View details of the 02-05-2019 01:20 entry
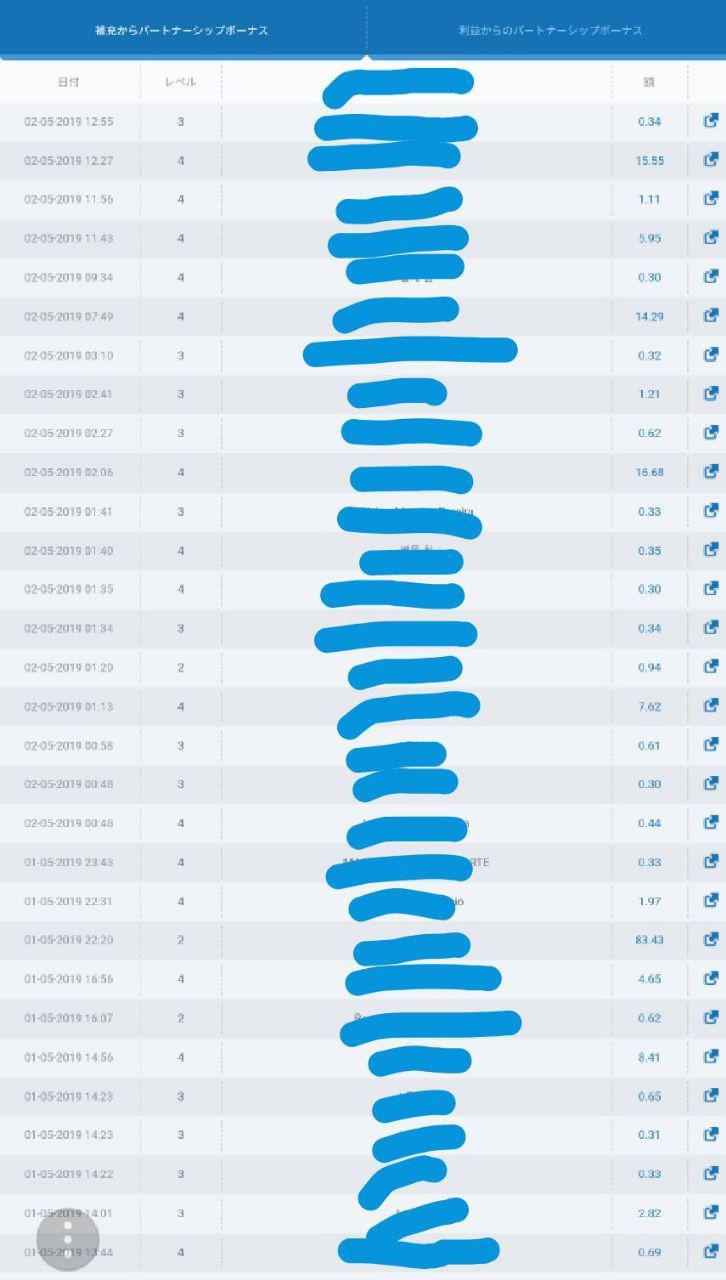726x1280 pixels. point(711,667)
